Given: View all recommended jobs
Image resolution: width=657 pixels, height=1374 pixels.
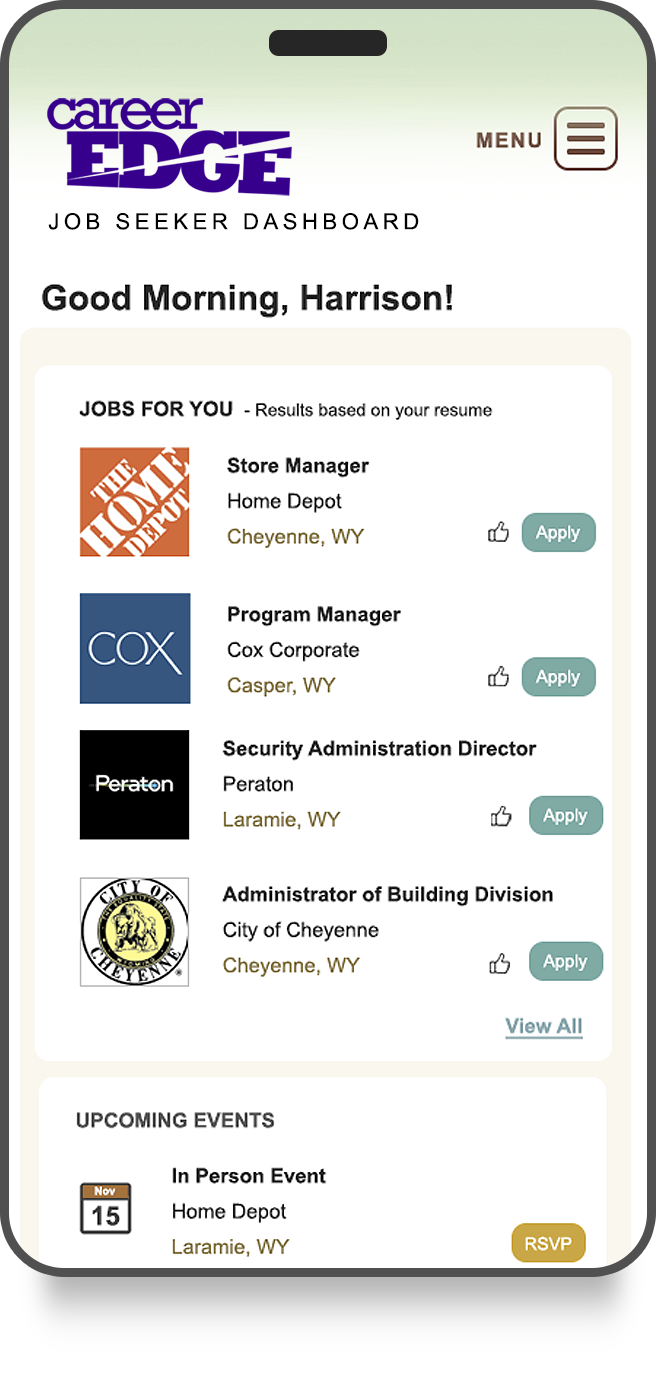Looking at the screenshot, I should 543,1026.
